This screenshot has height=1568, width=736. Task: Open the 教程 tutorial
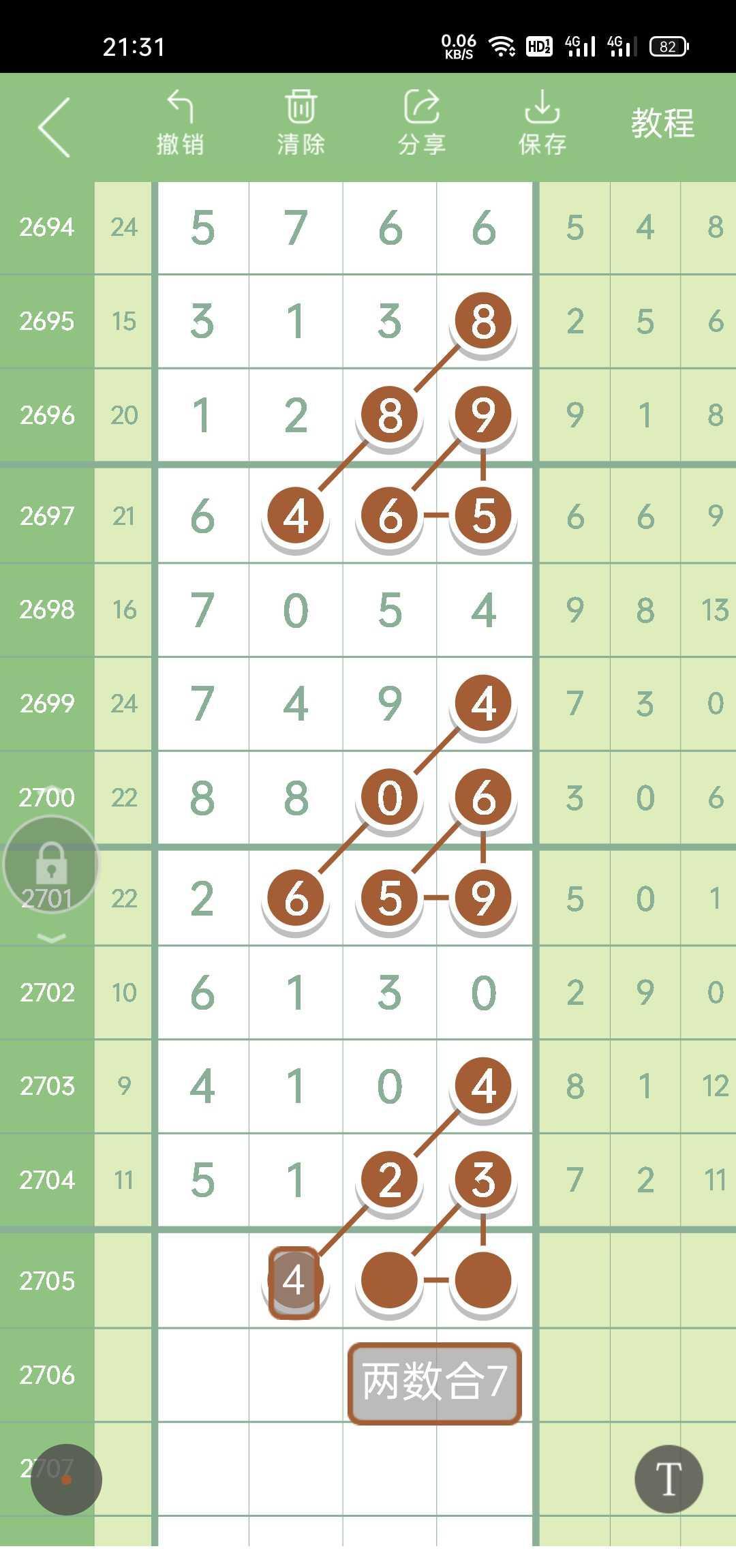tap(662, 123)
